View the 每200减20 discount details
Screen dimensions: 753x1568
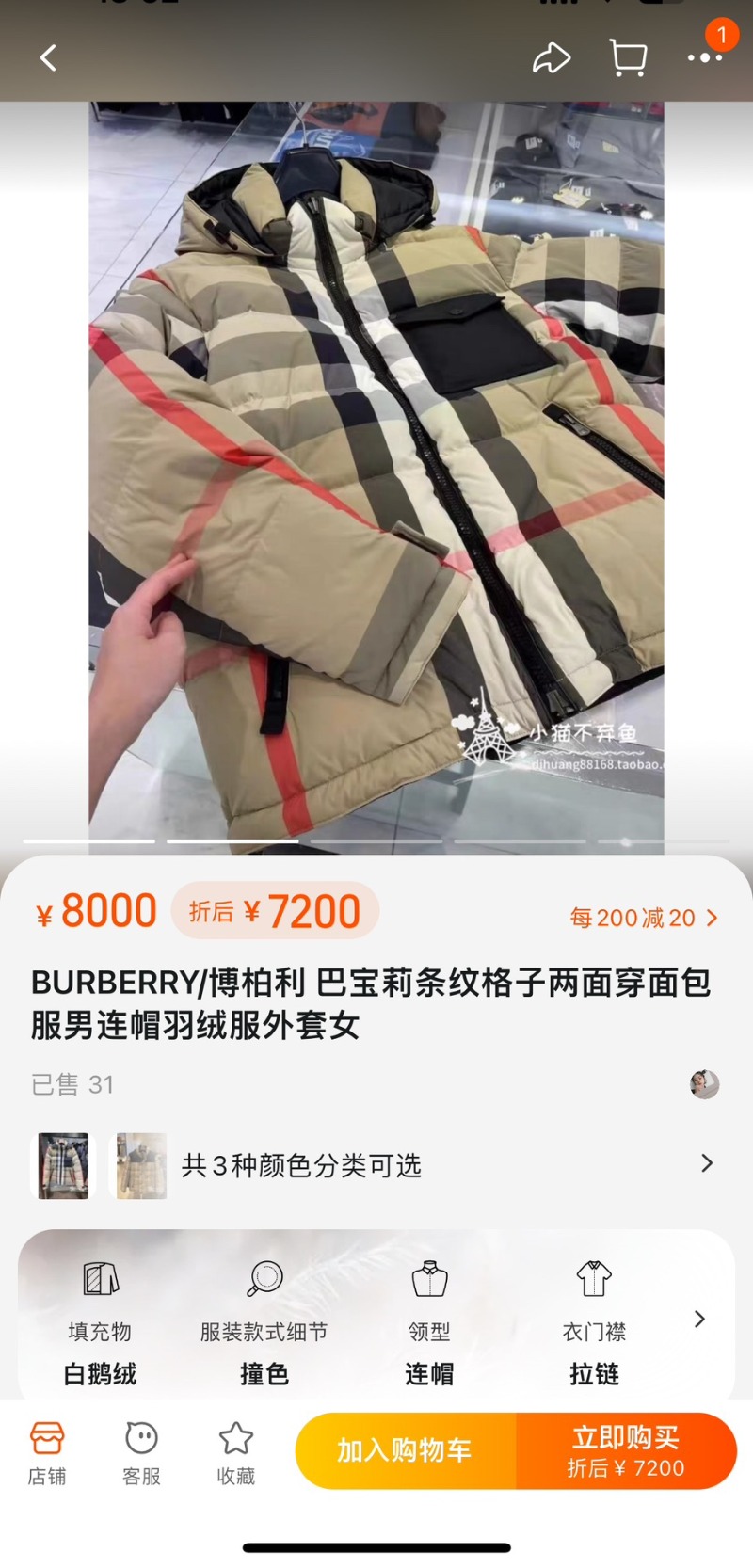[x=643, y=918]
